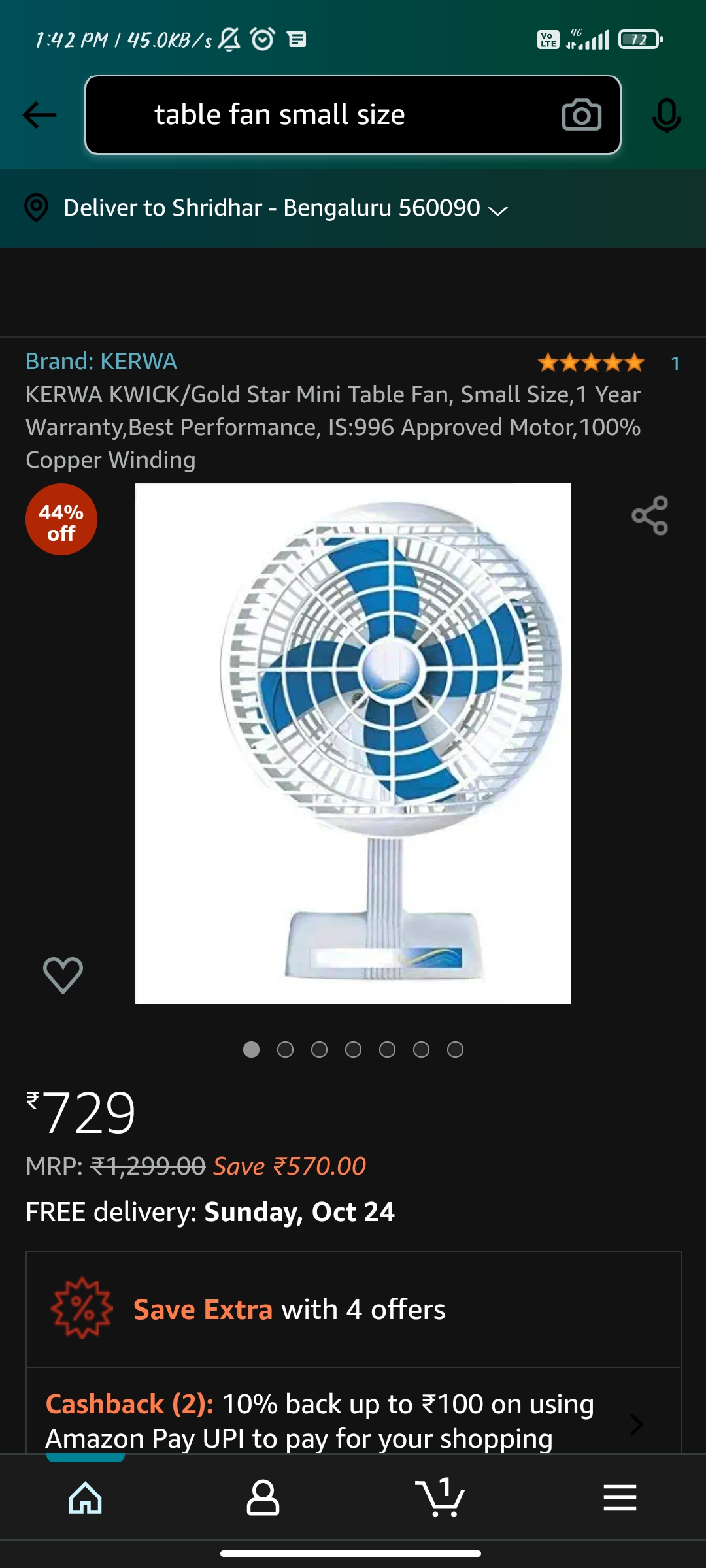Viewport: 706px width, 1568px height.
Task: Open camera search in search bar
Action: tap(581, 115)
